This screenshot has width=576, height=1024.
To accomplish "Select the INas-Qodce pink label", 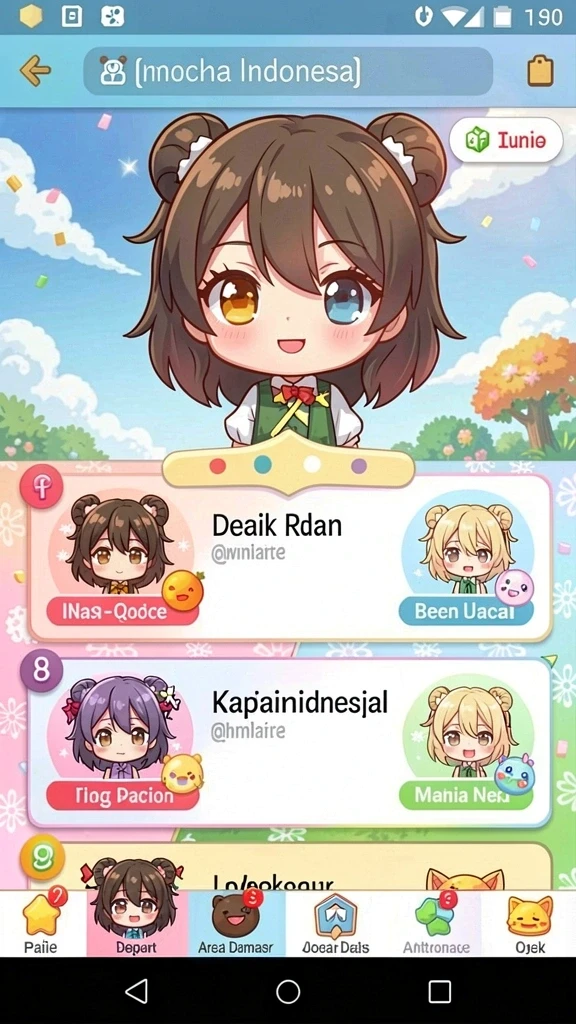I will (x=123, y=612).
